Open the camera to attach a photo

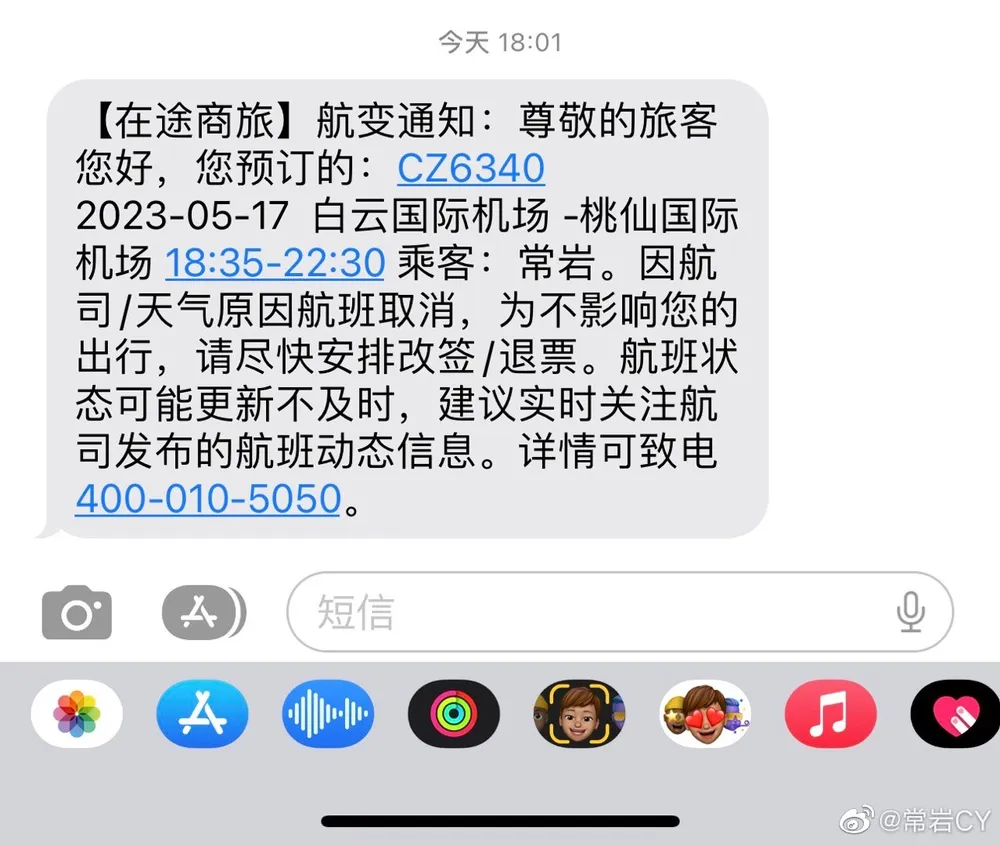click(77, 611)
